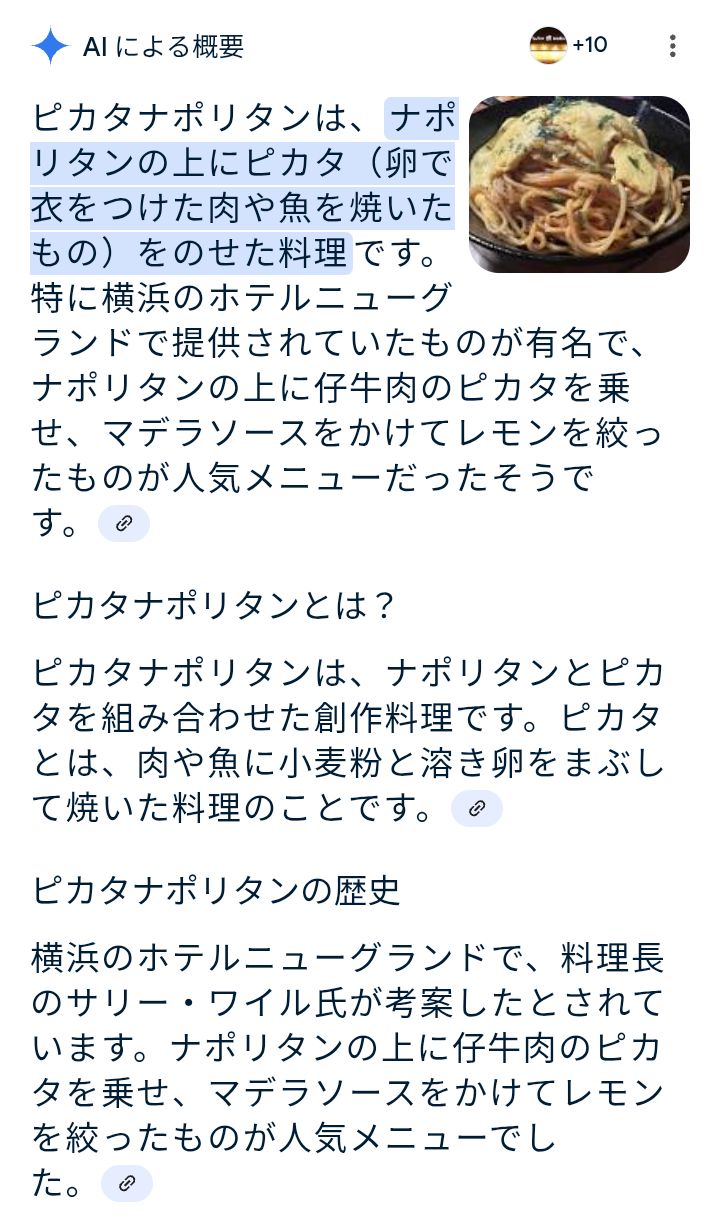The image size is (720, 1232).
Task: Open source link after 人気メニューでした
Action: (127, 1184)
